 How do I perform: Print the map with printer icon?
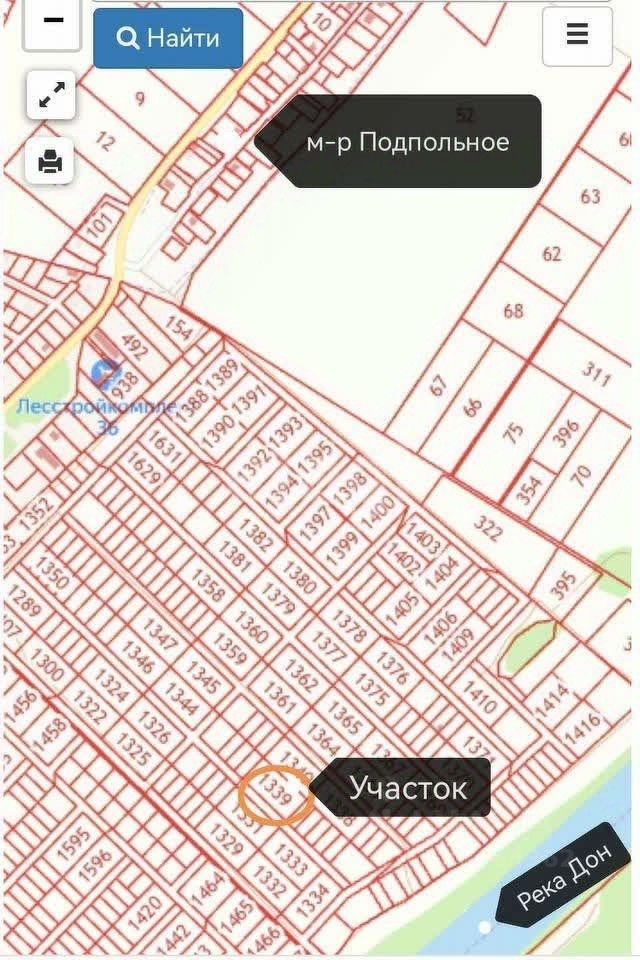click(x=50, y=161)
